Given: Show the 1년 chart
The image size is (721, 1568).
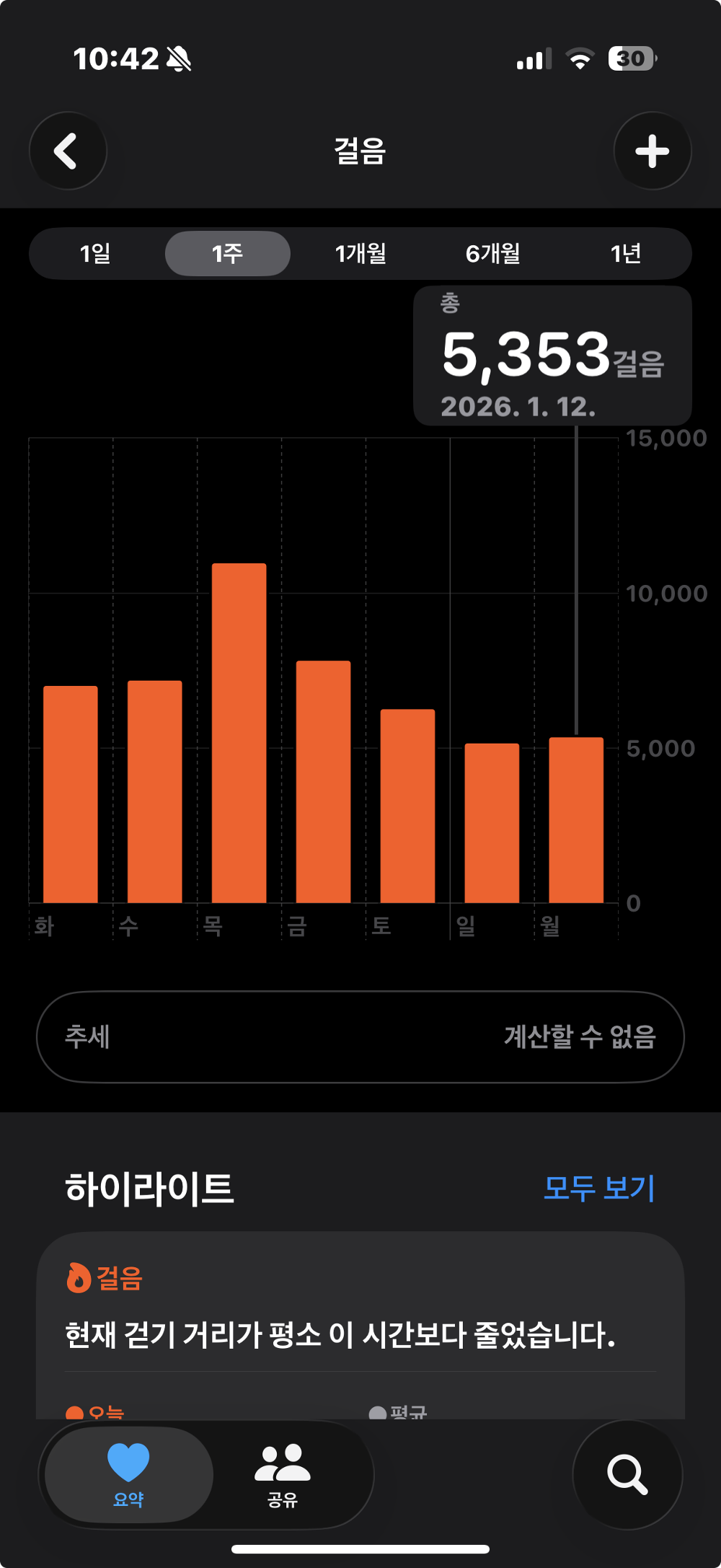Looking at the screenshot, I should click(x=625, y=254).
